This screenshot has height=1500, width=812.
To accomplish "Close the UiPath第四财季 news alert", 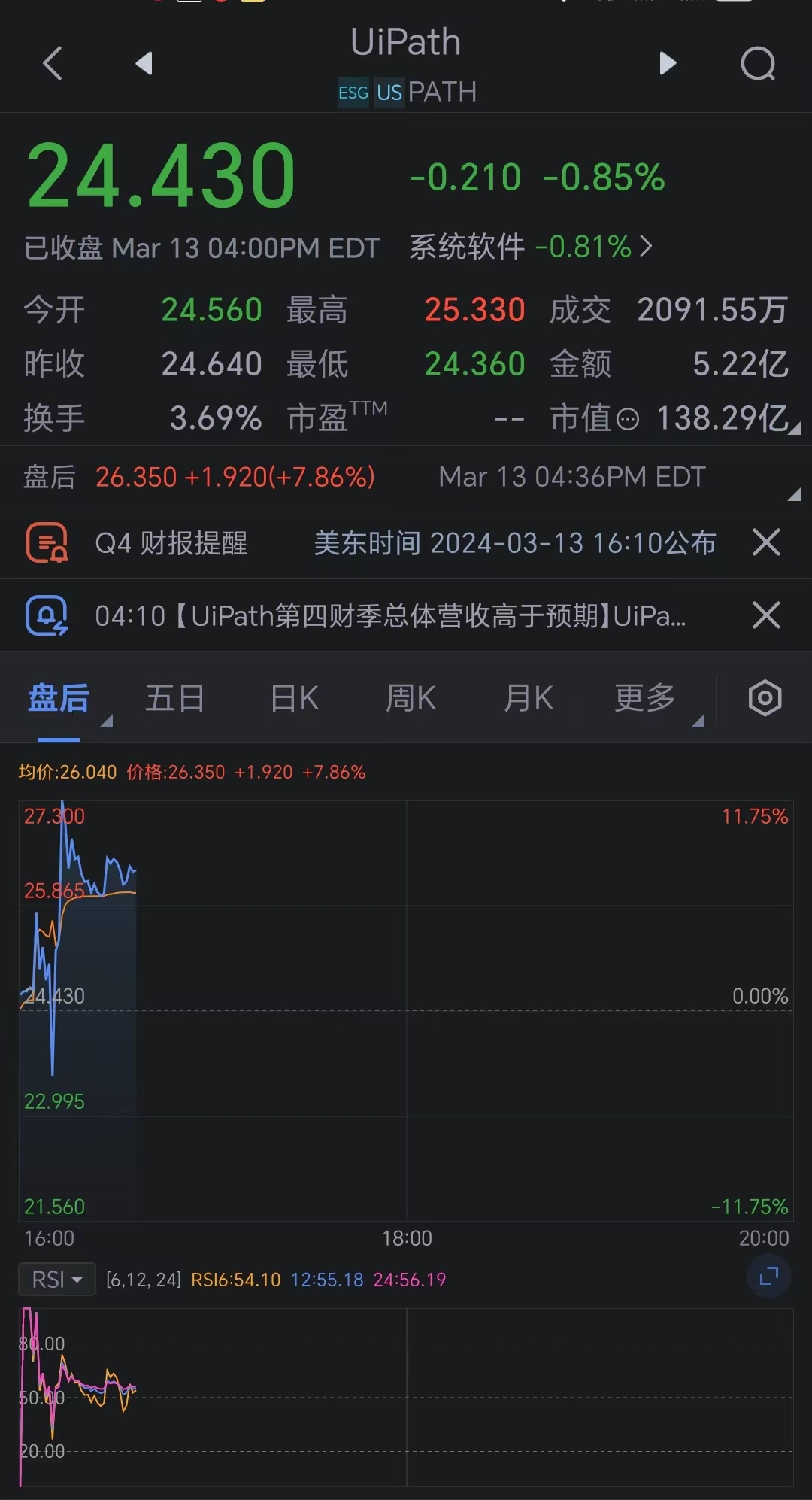I will point(766,616).
